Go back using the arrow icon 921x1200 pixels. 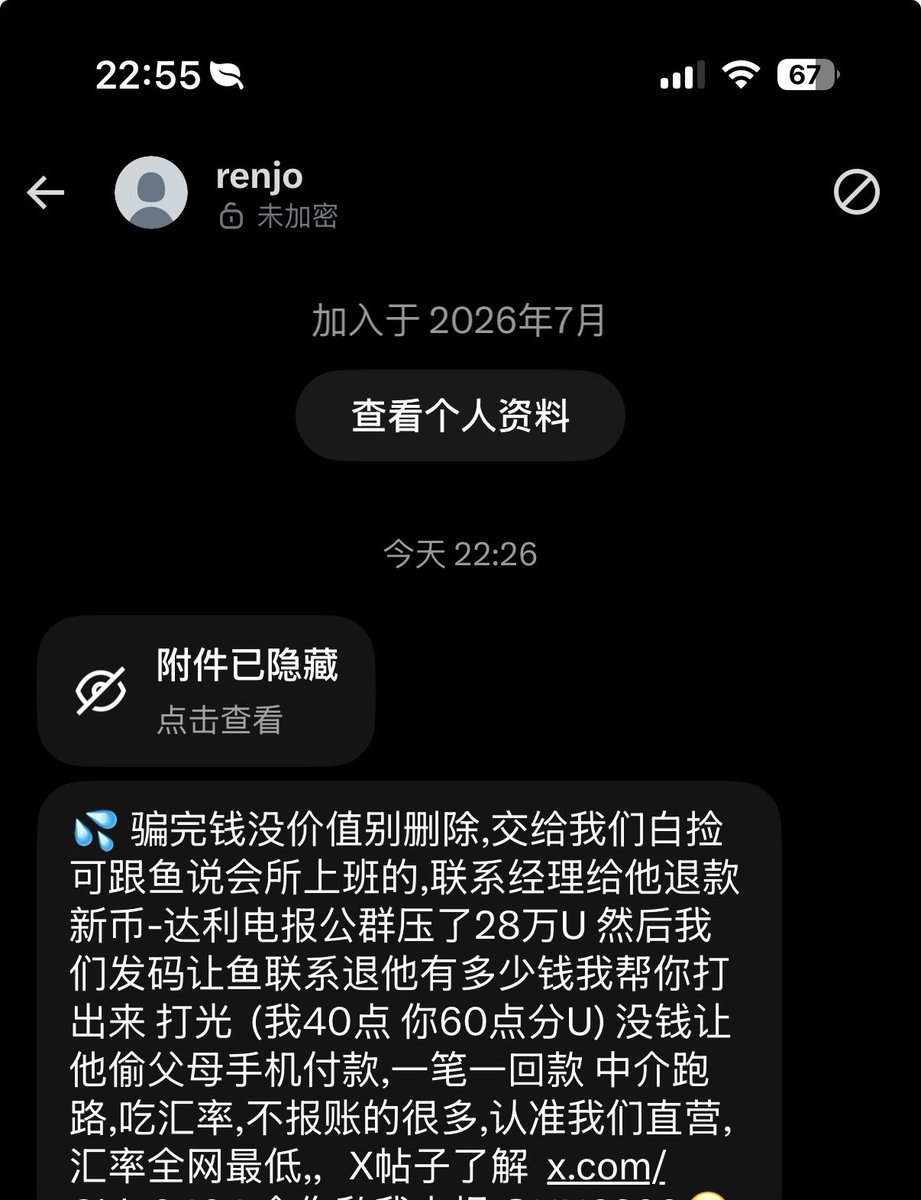click(x=45, y=192)
